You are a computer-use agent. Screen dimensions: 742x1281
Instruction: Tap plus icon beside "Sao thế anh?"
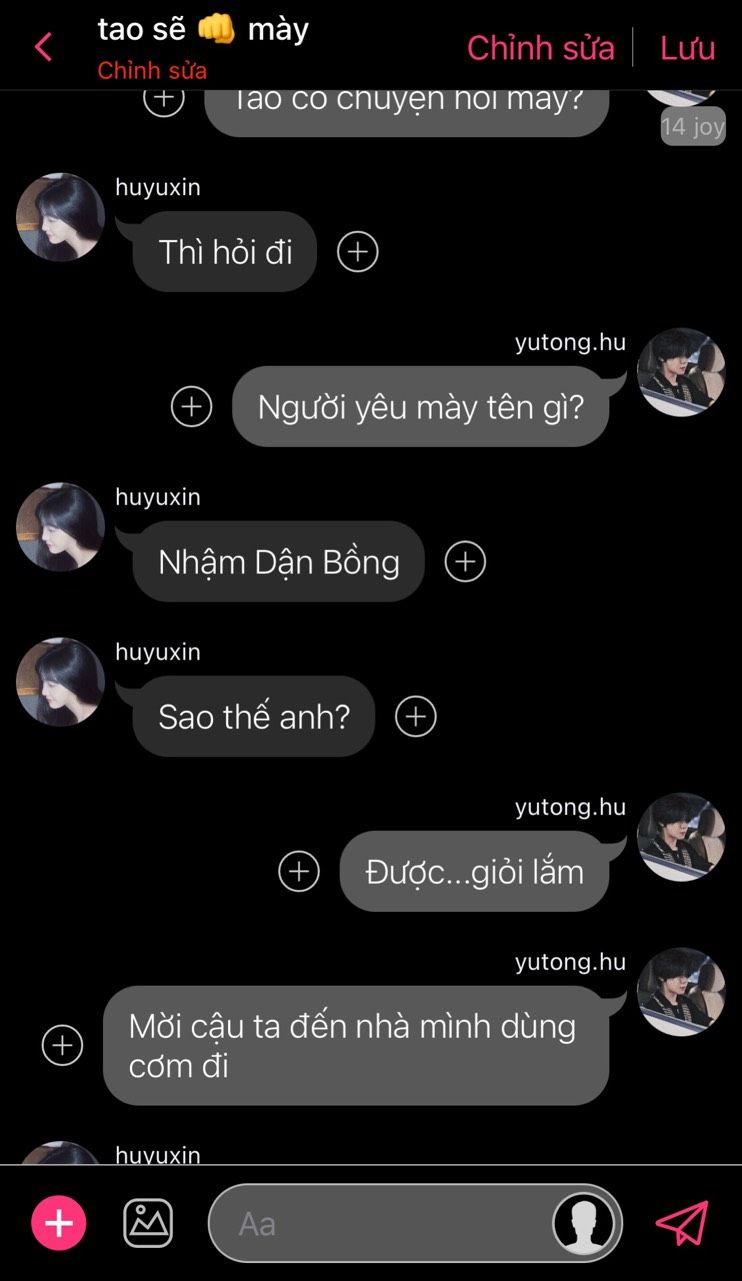pyautogui.click(x=415, y=717)
